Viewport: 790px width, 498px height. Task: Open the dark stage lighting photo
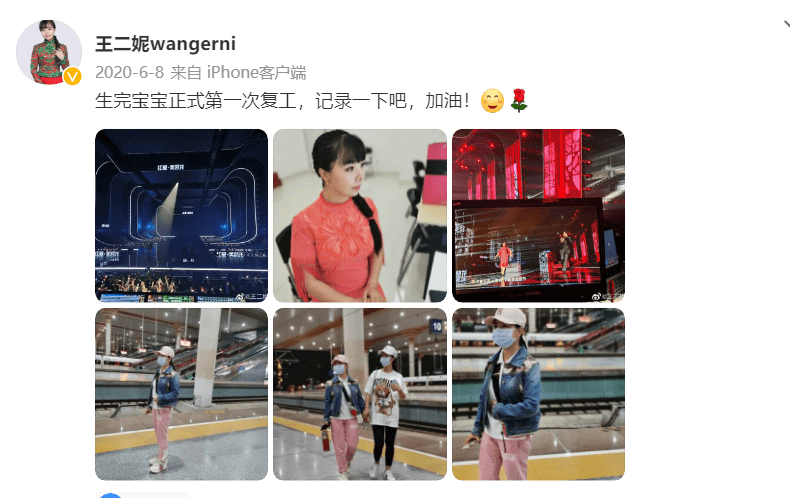point(181,215)
